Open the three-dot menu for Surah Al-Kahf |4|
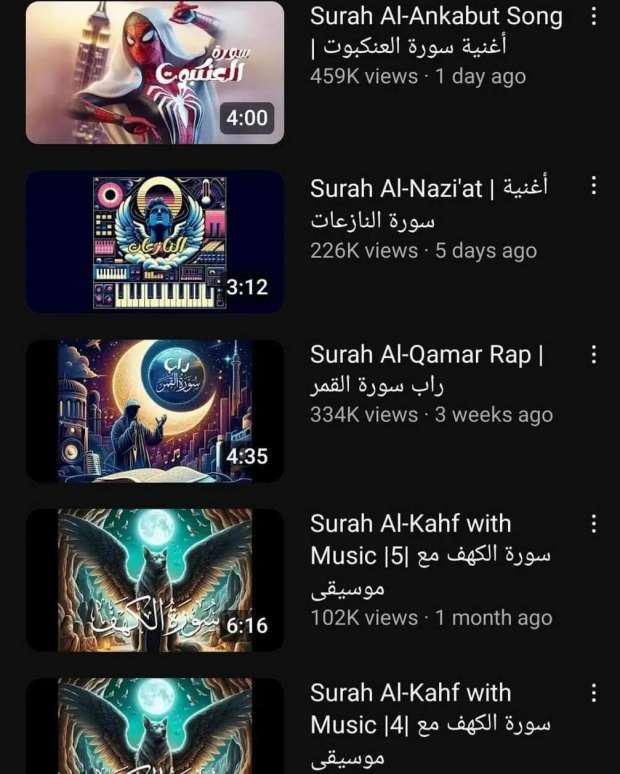620x774 pixels. [593, 692]
